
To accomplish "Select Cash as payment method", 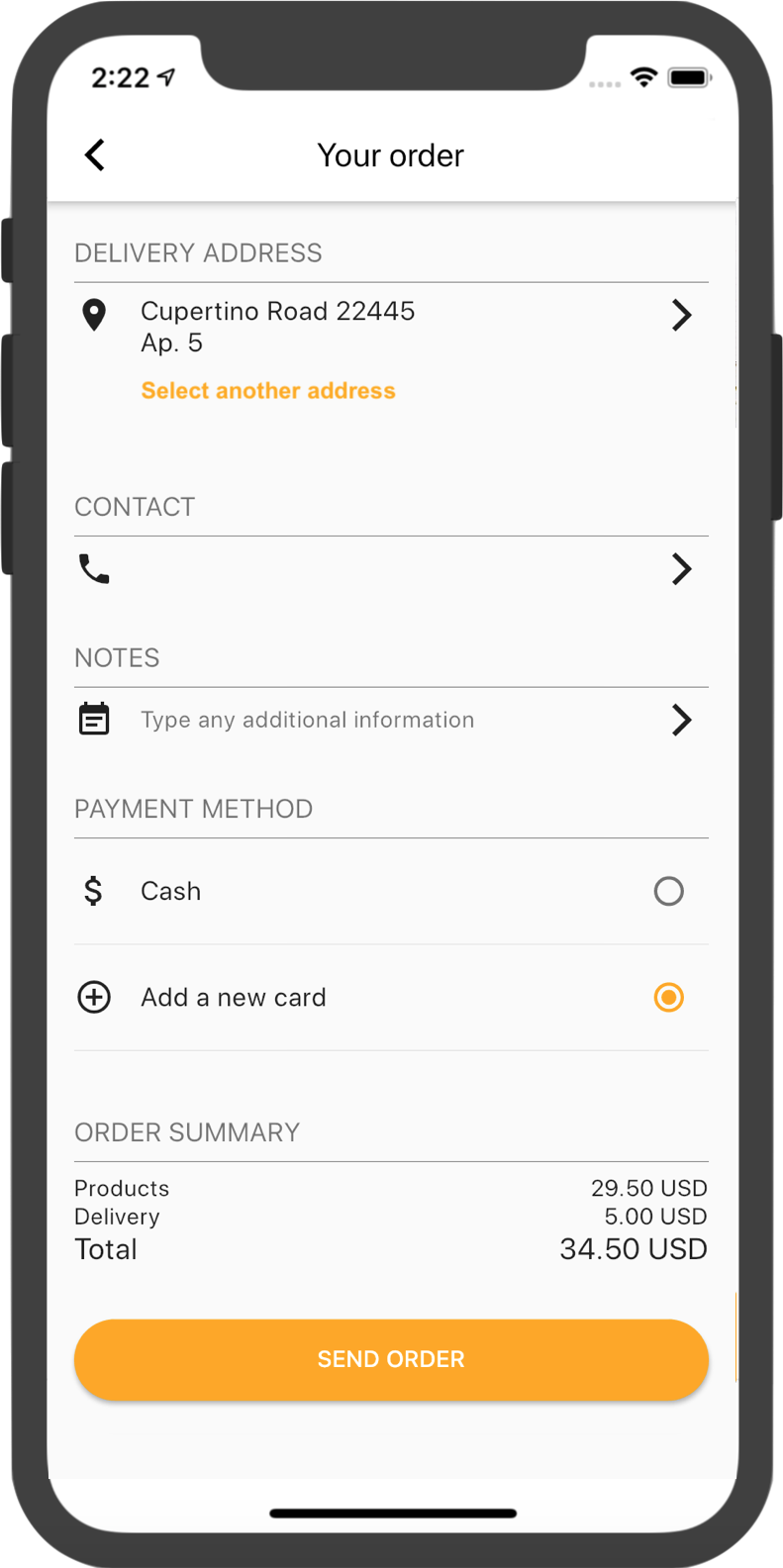I will (x=668, y=891).
